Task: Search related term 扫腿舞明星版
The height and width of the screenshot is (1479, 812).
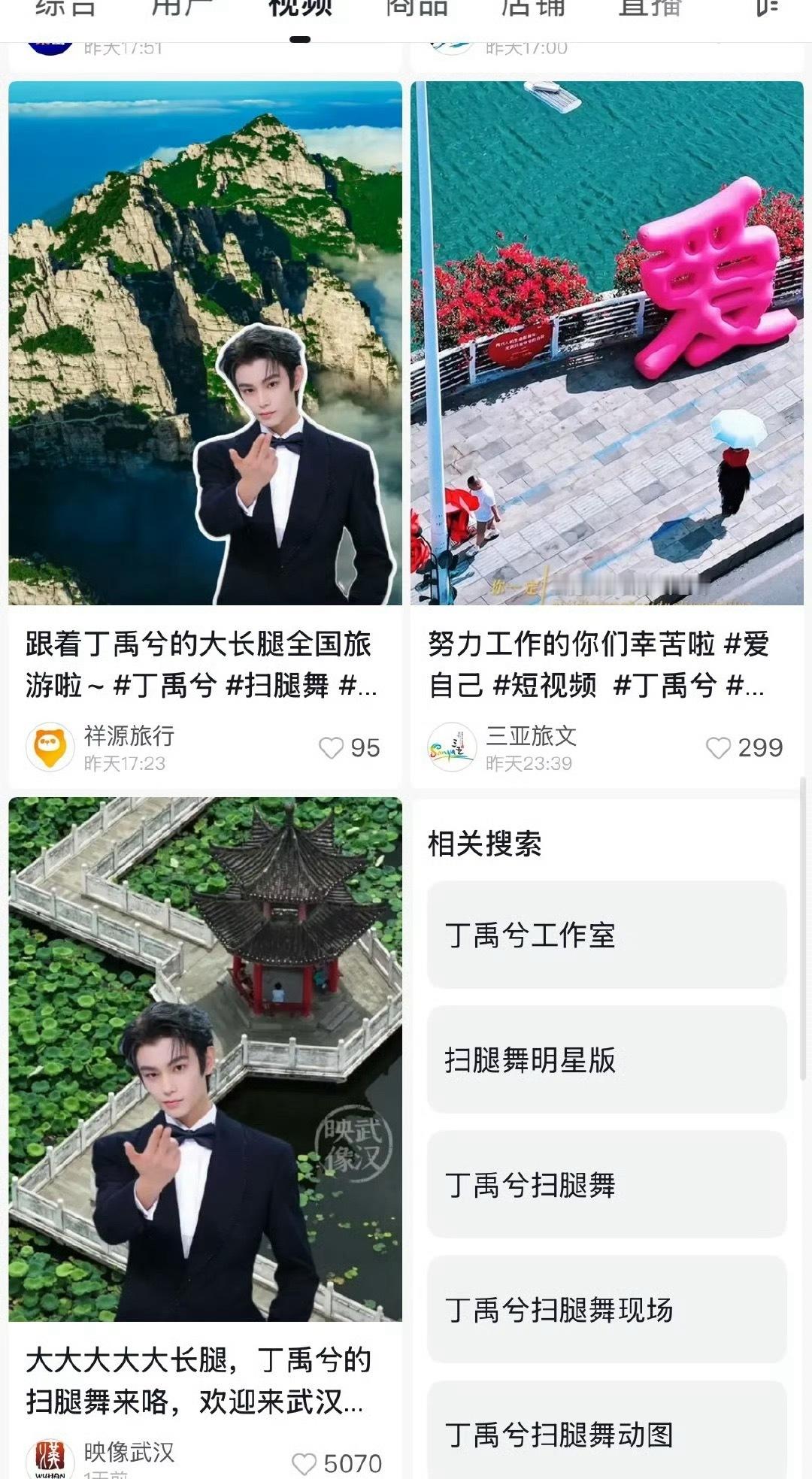Action: (x=607, y=1060)
